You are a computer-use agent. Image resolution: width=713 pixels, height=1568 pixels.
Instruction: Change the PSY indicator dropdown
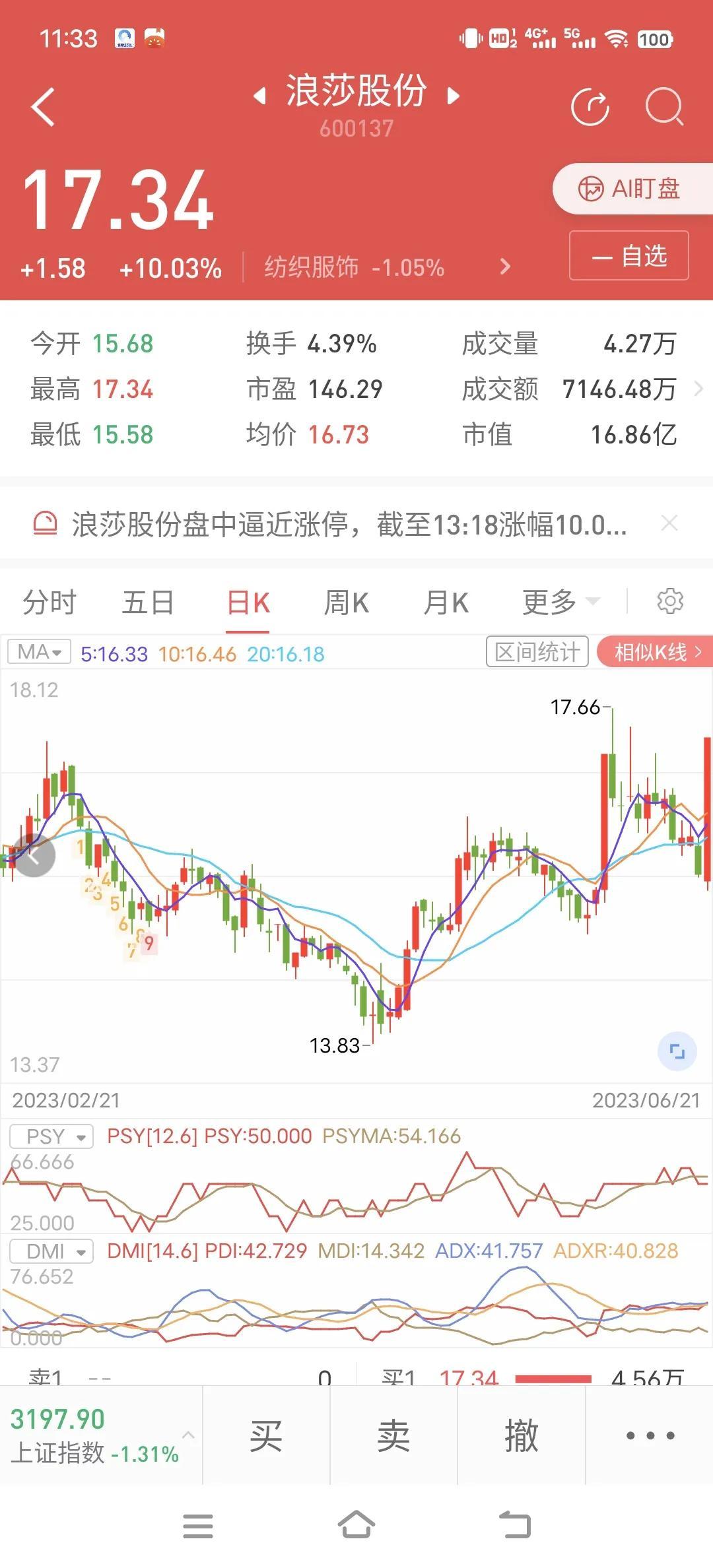(x=51, y=1136)
